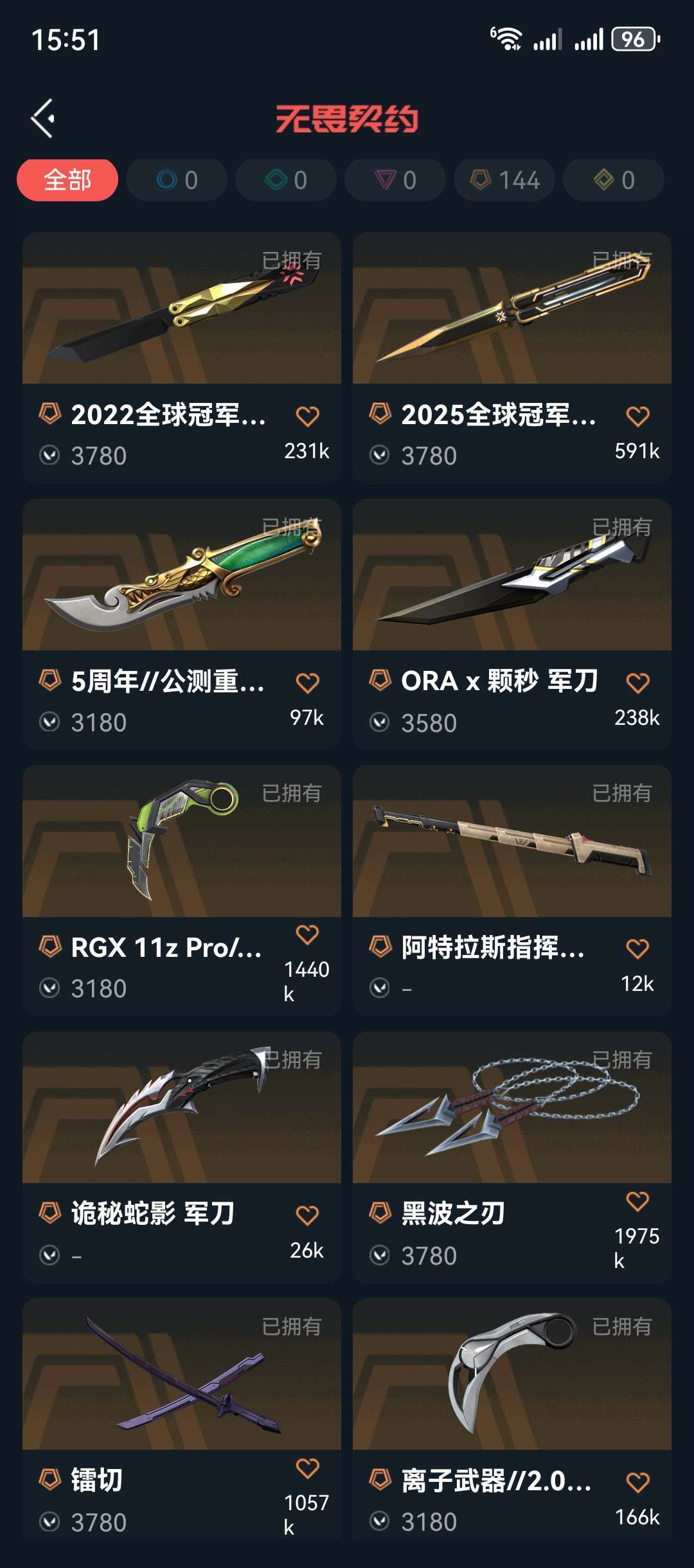Open the 诡秘蛇影 军刀 card
694x1568 pixels.
(182, 1108)
